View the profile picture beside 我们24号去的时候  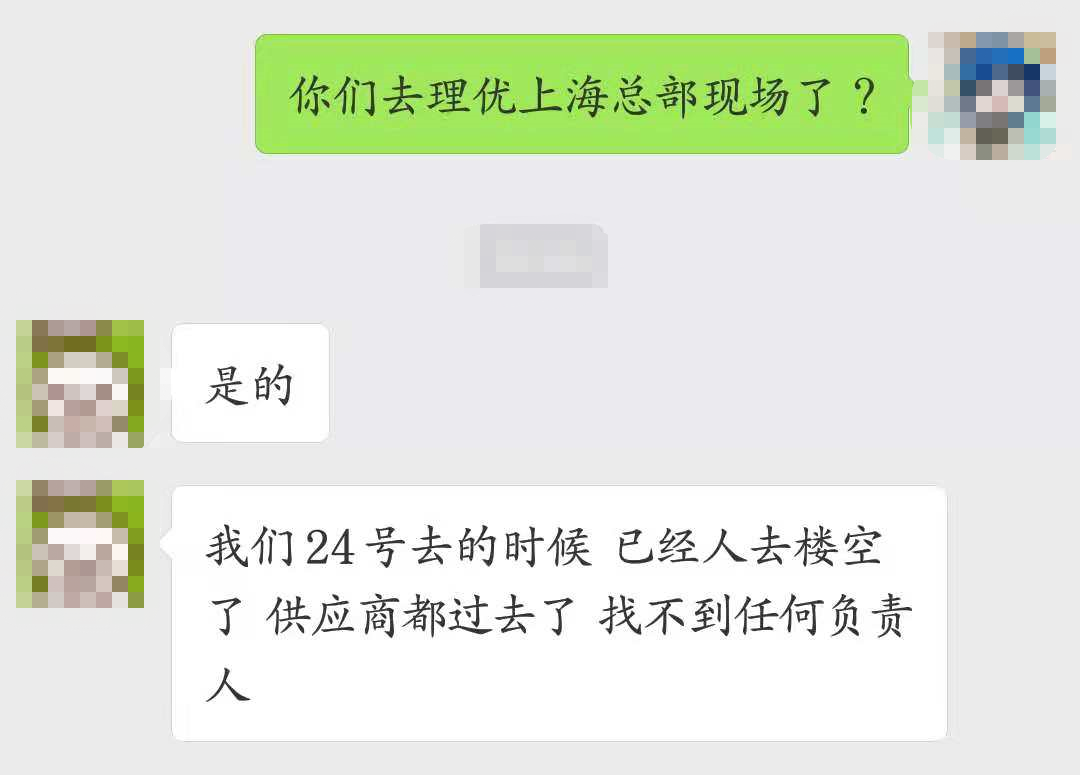coord(80,544)
